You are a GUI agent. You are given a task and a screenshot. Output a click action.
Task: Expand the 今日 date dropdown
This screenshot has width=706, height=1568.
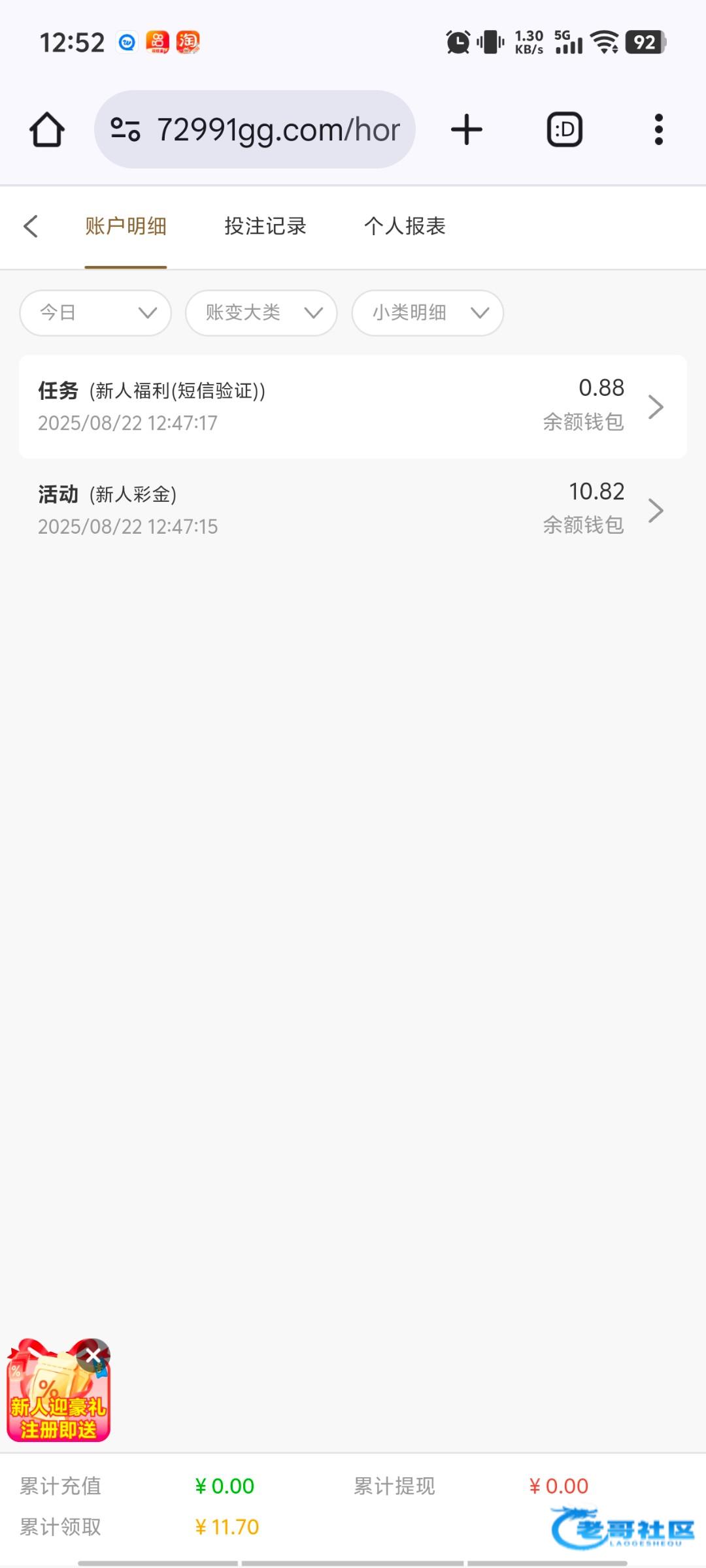pyautogui.click(x=95, y=313)
